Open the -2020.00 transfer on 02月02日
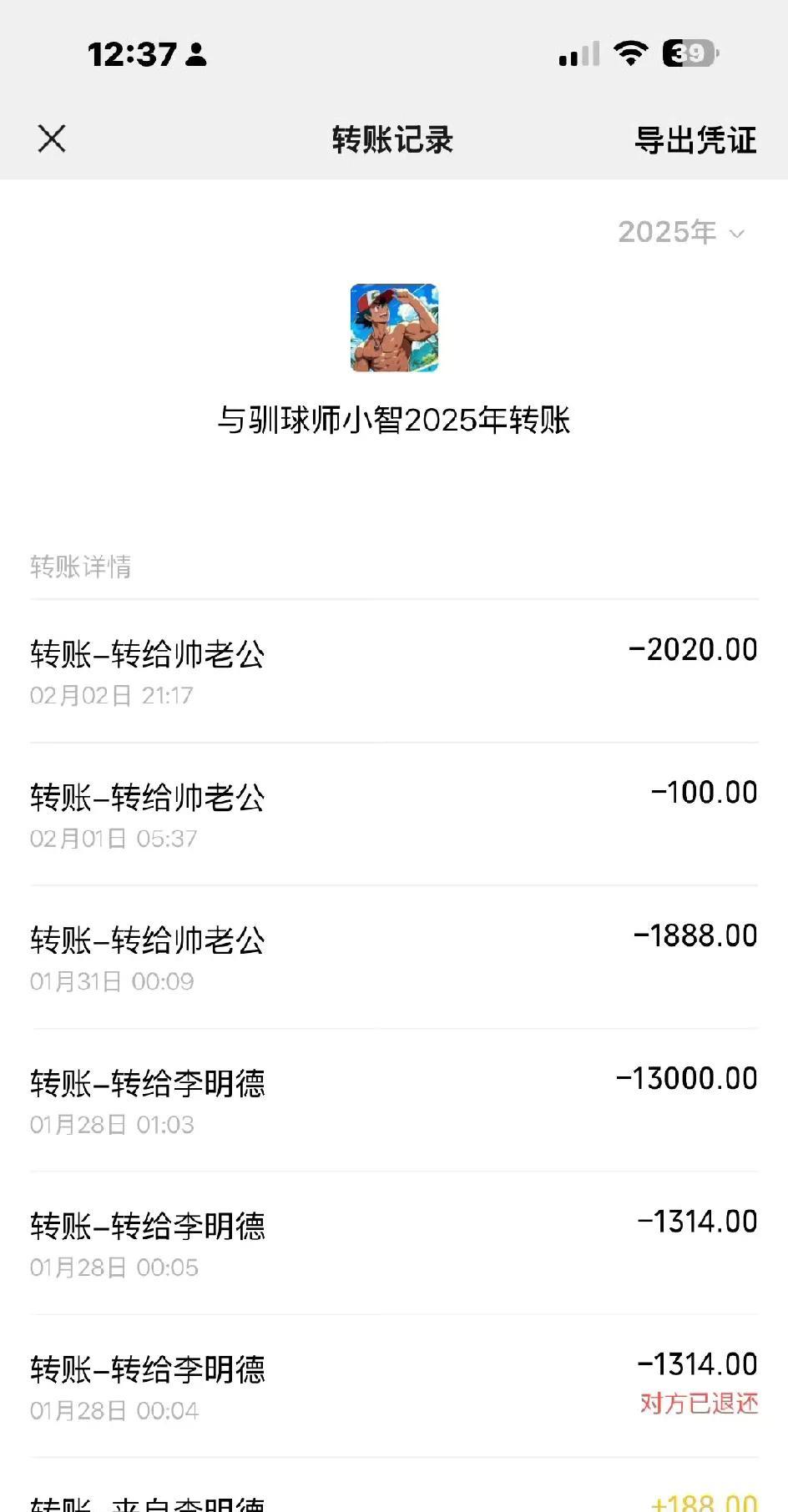The height and width of the screenshot is (1512, 788). 394,671
